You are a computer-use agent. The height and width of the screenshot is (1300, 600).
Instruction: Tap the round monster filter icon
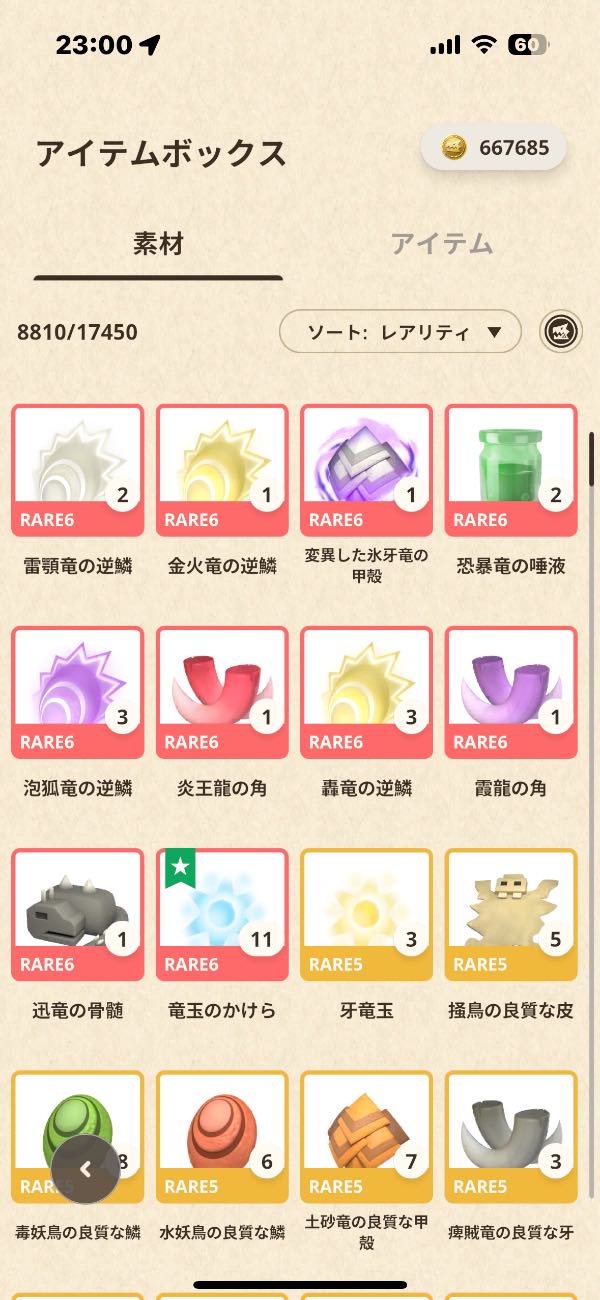[562, 332]
